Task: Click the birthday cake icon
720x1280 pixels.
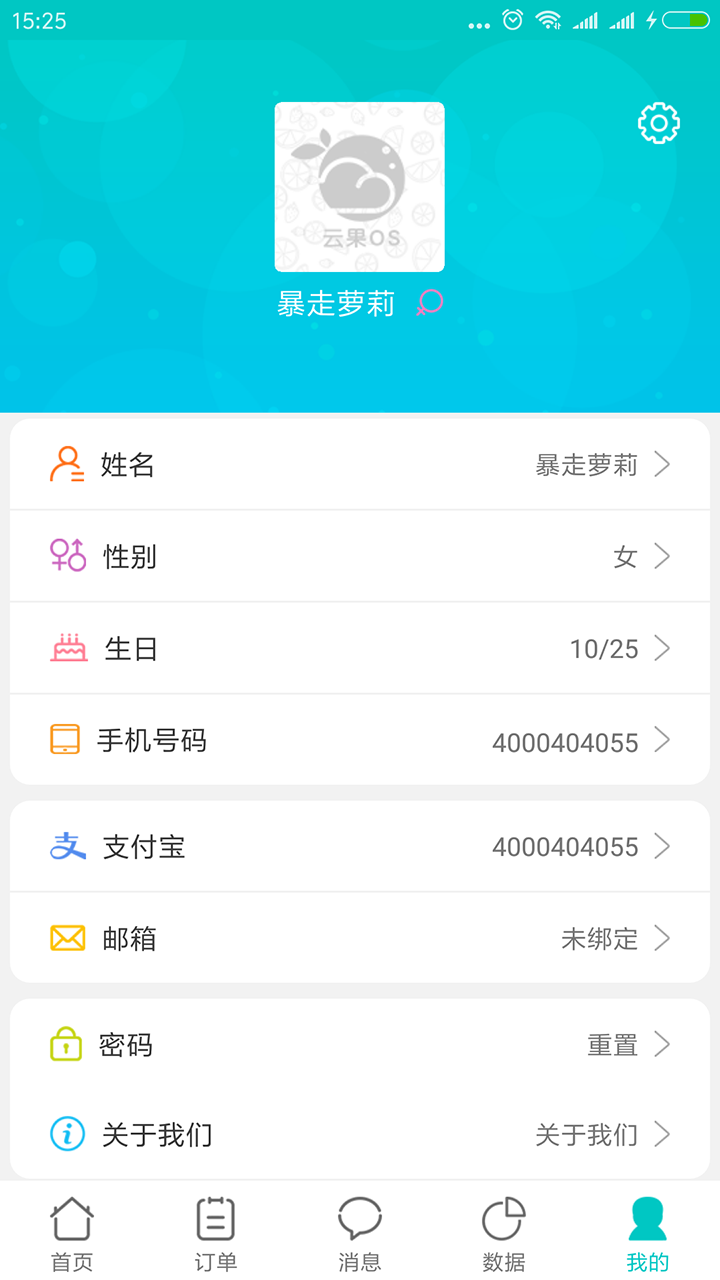Action: tap(66, 648)
